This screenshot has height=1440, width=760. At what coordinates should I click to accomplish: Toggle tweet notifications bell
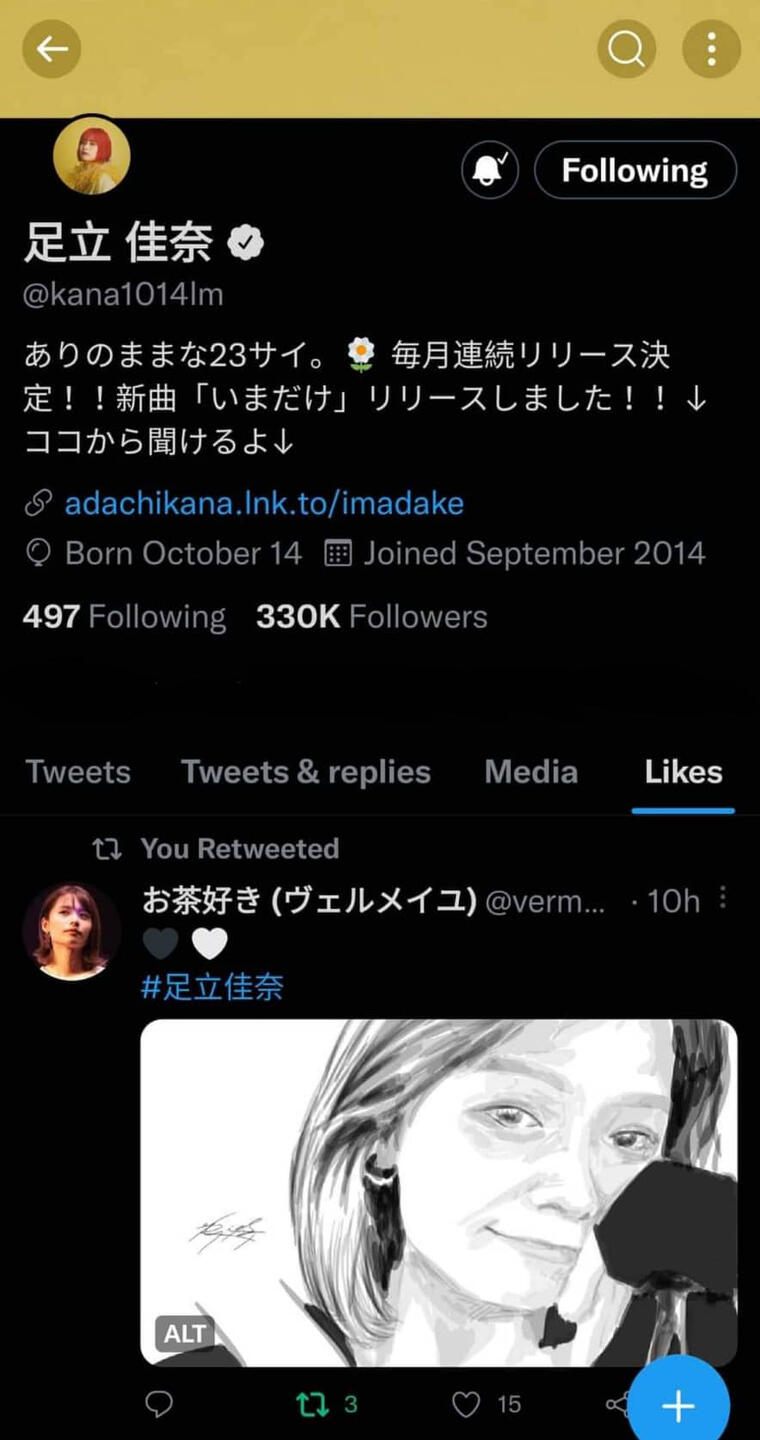point(490,171)
